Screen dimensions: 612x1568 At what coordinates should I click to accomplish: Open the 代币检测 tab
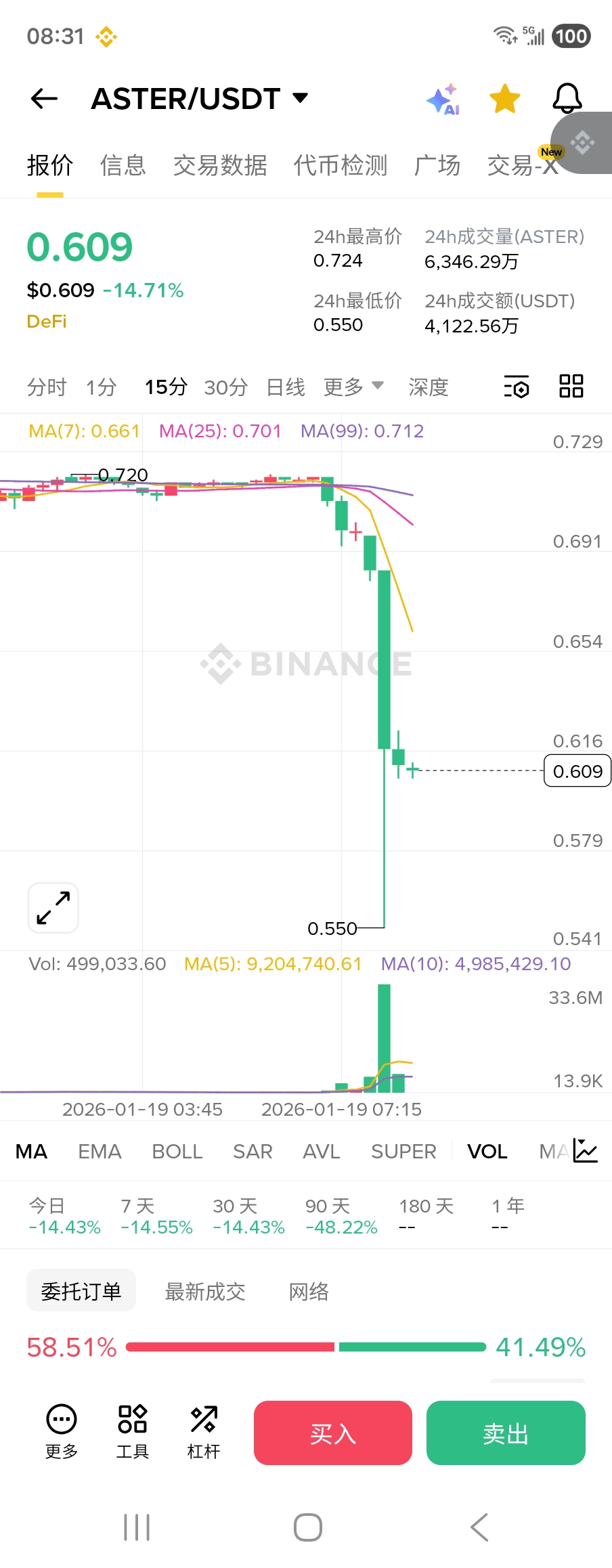pos(341,165)
